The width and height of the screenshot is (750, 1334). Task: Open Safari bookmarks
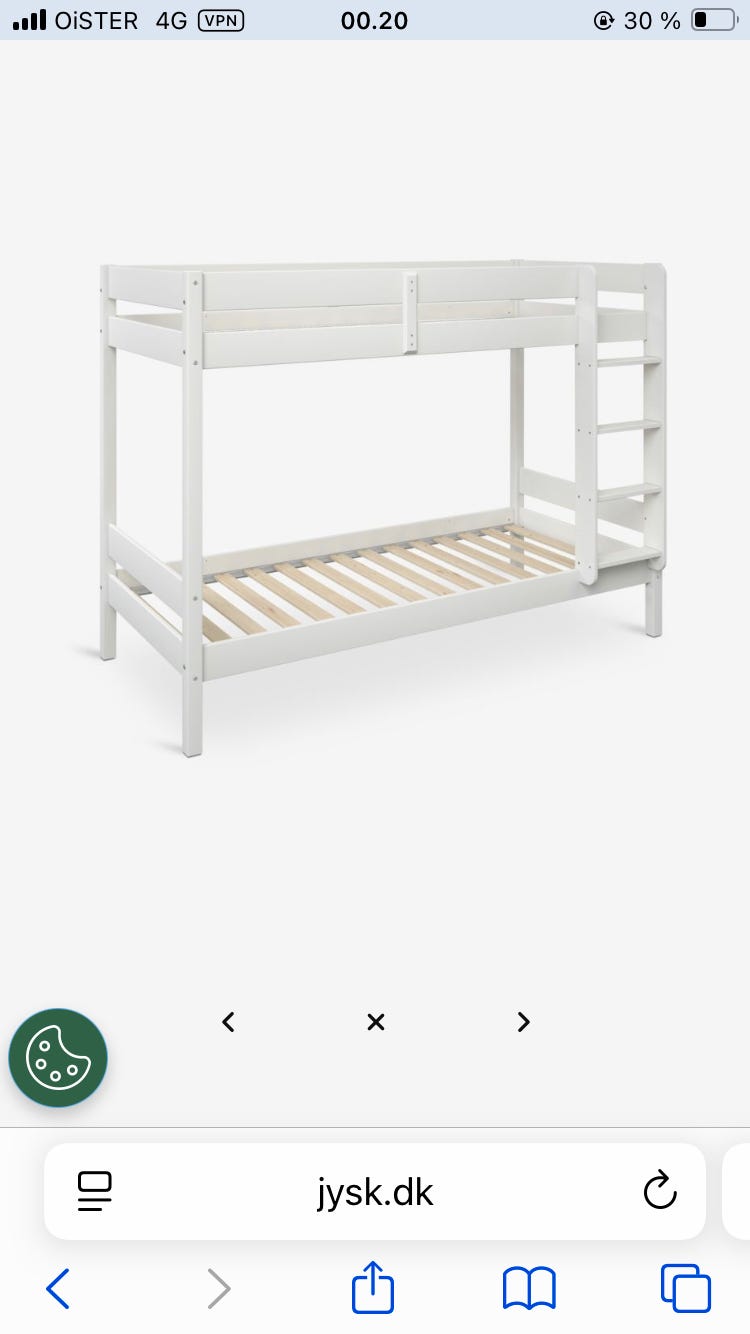coord(529,1288)
